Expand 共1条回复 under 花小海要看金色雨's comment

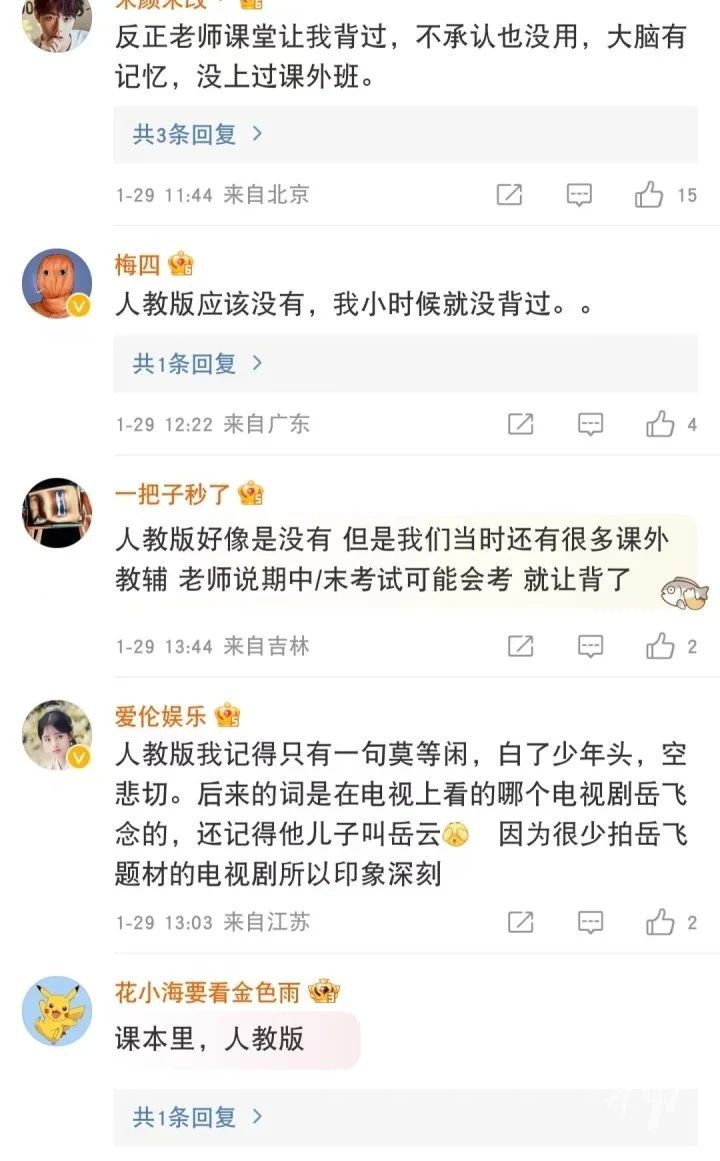(198, 1116)
